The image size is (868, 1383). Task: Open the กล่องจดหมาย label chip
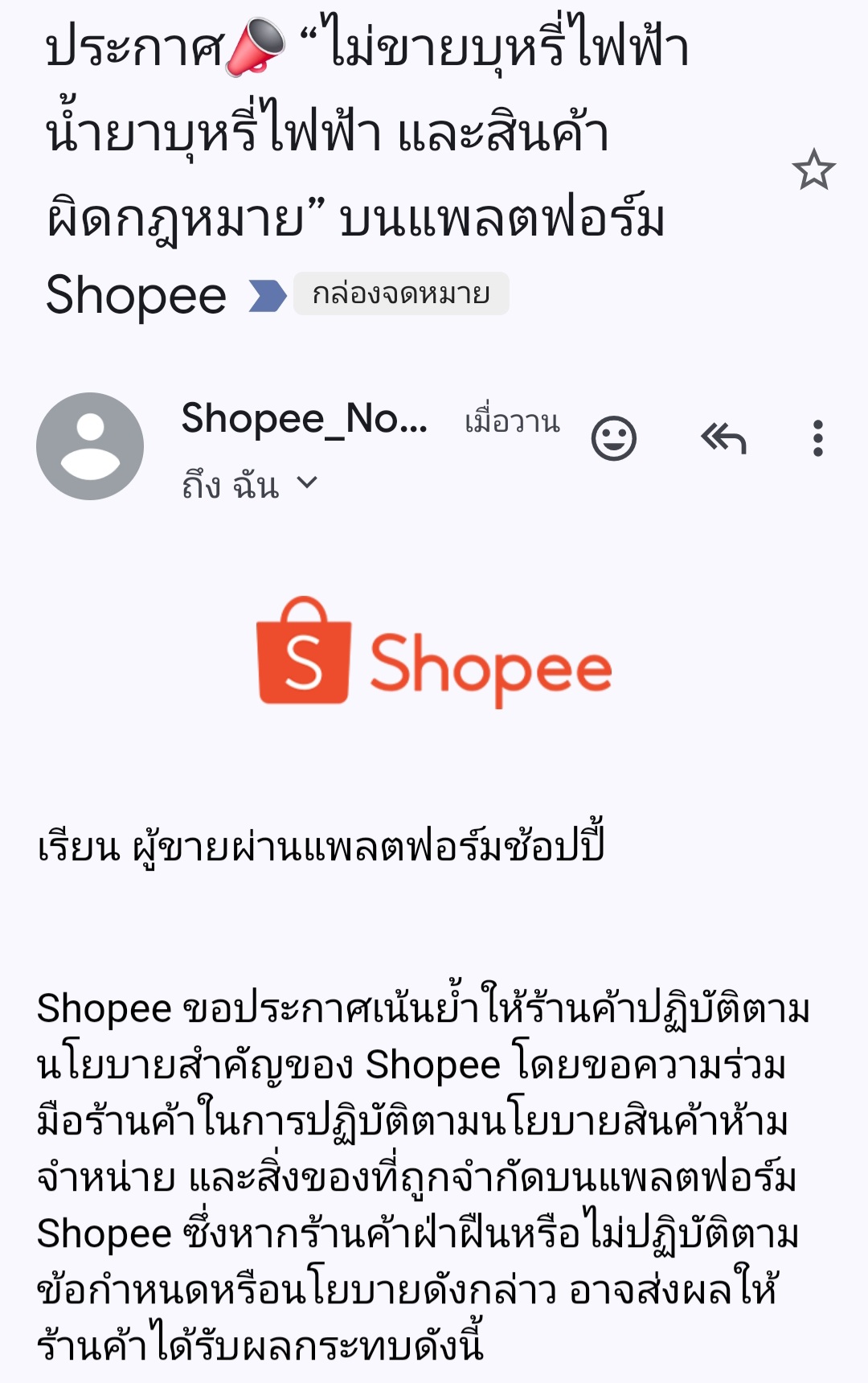tap(400, 294)
